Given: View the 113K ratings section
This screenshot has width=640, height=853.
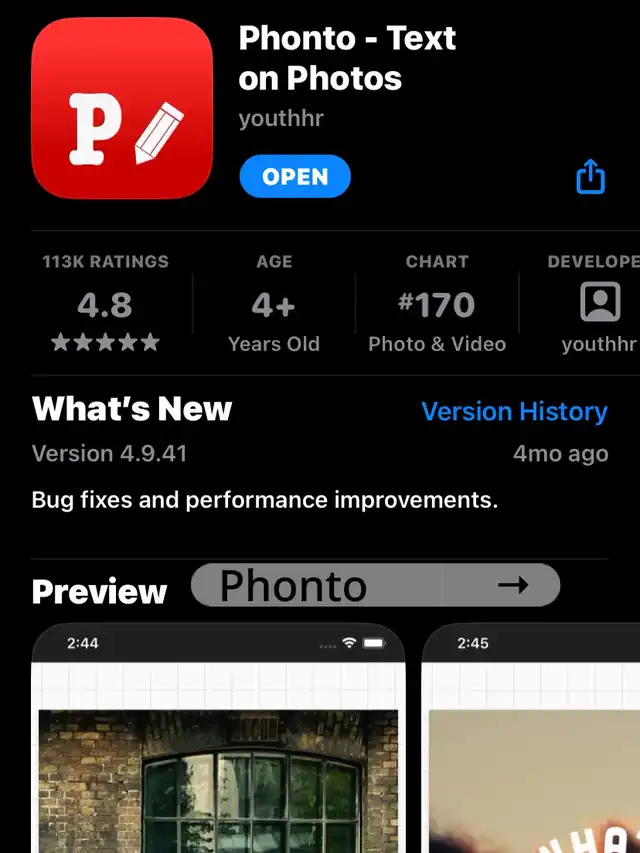Looking at the screenshot, I should click(105, 304).
